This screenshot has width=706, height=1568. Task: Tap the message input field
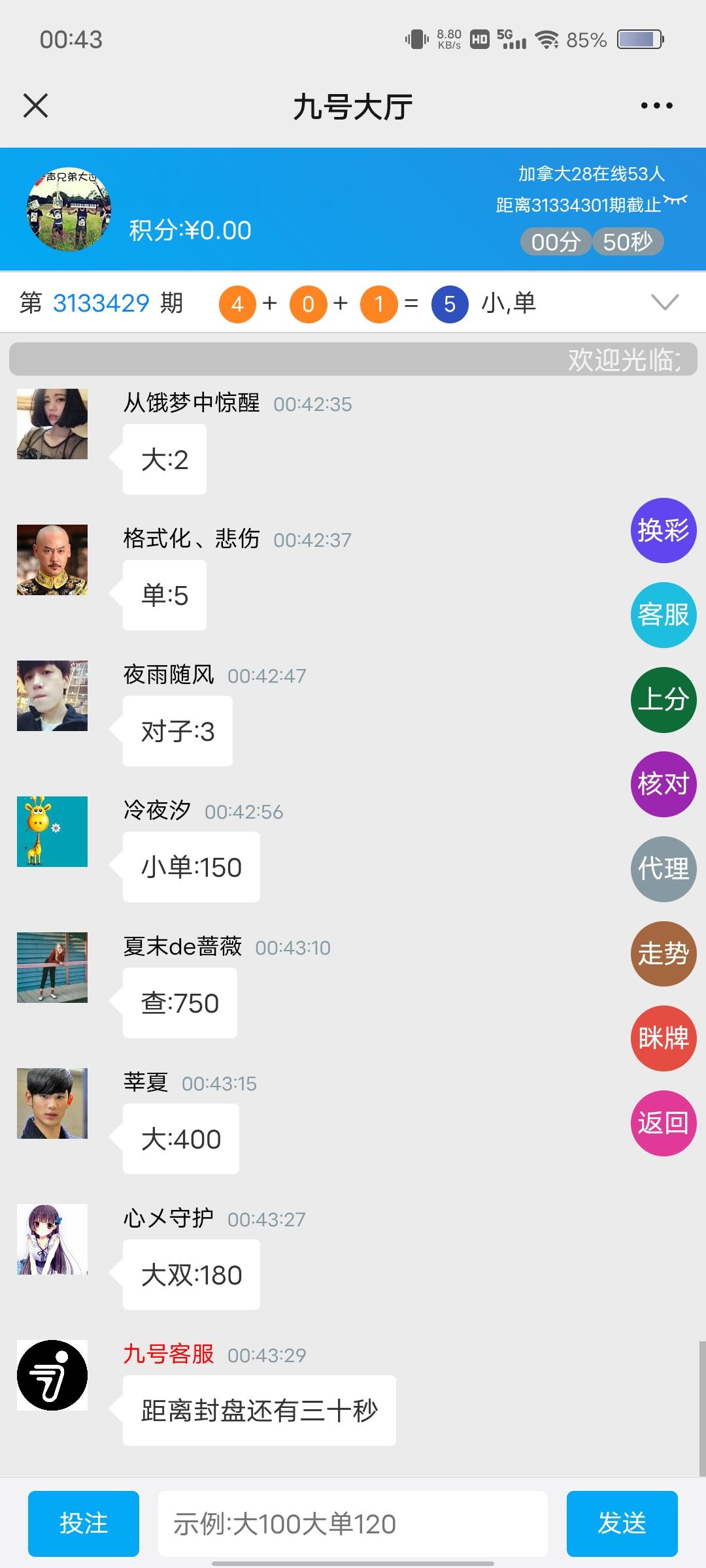pyautogui.click(x=353, y=1524)
